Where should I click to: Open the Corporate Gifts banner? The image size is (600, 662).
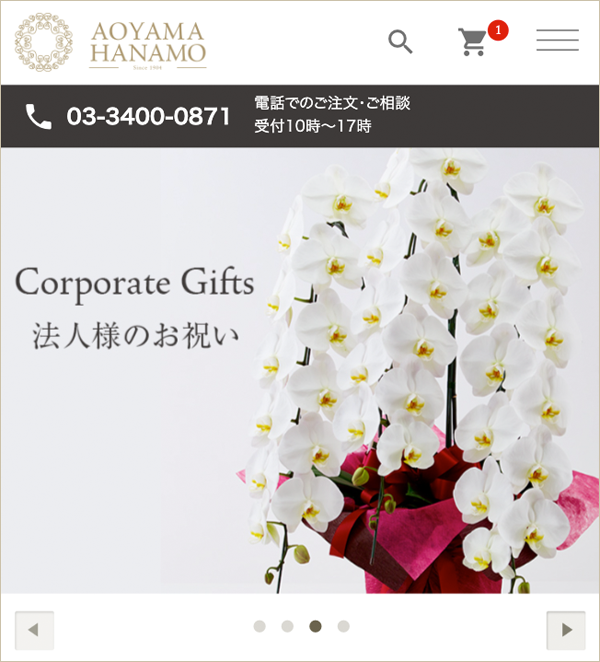(x=300, y=370)
